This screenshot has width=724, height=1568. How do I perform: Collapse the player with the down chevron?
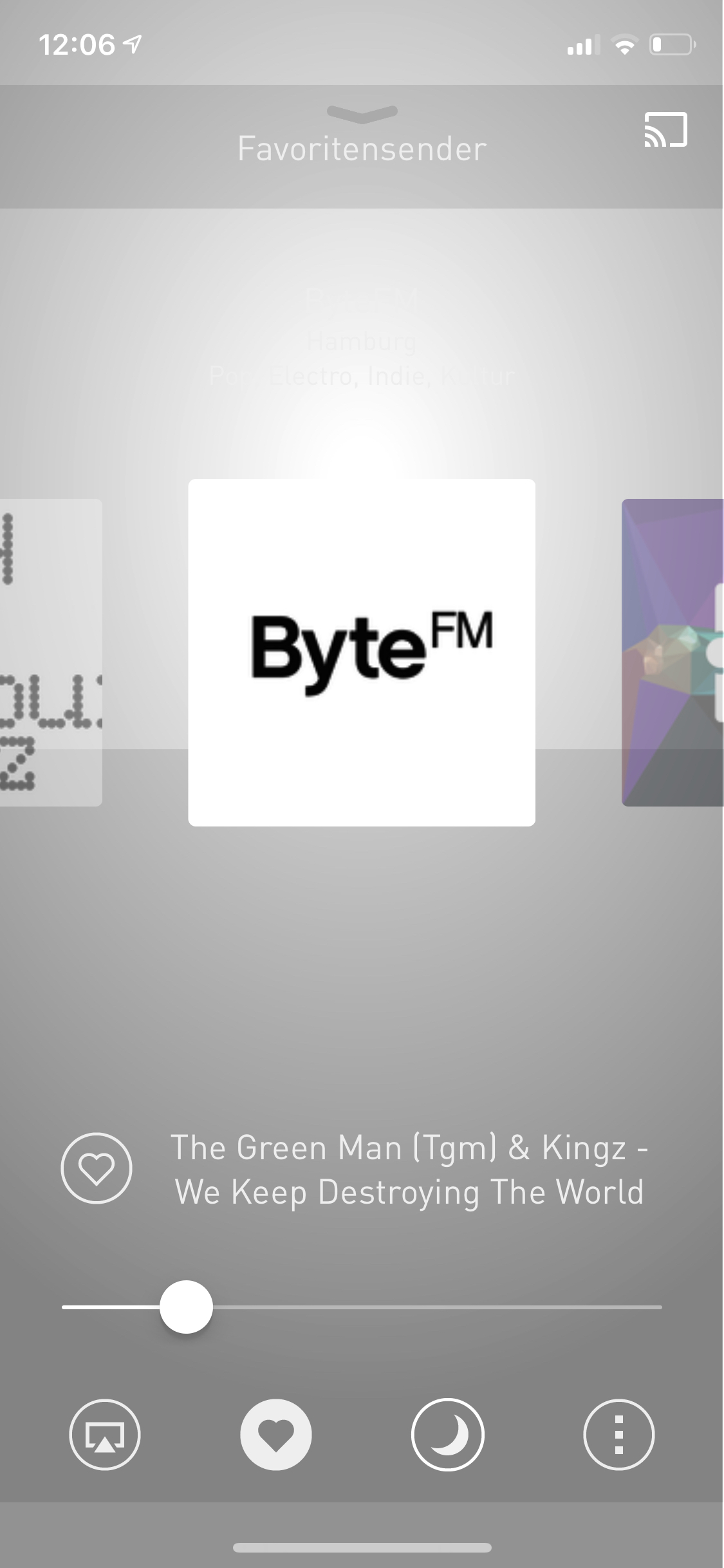pyautogui.click(x=362, y=115)
